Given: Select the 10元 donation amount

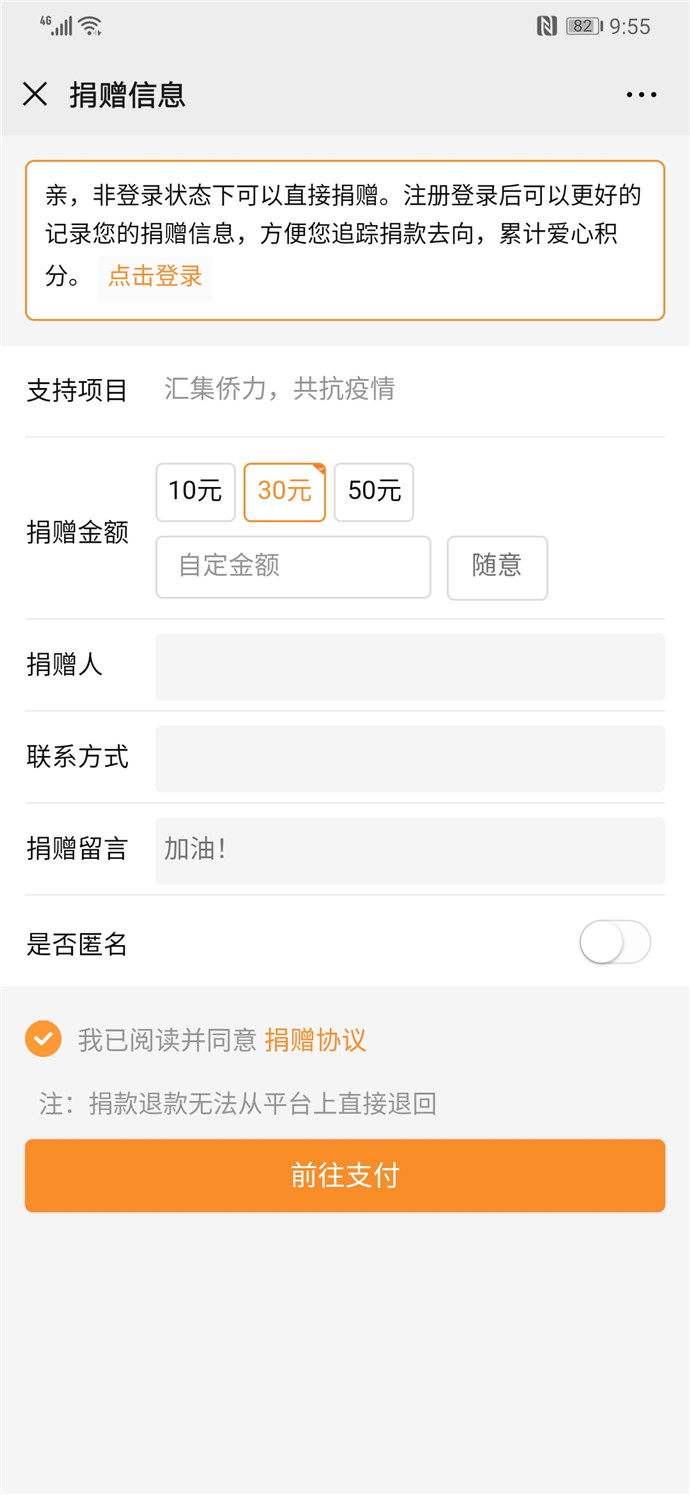Looking at the screenshot, I should [196, 492].
